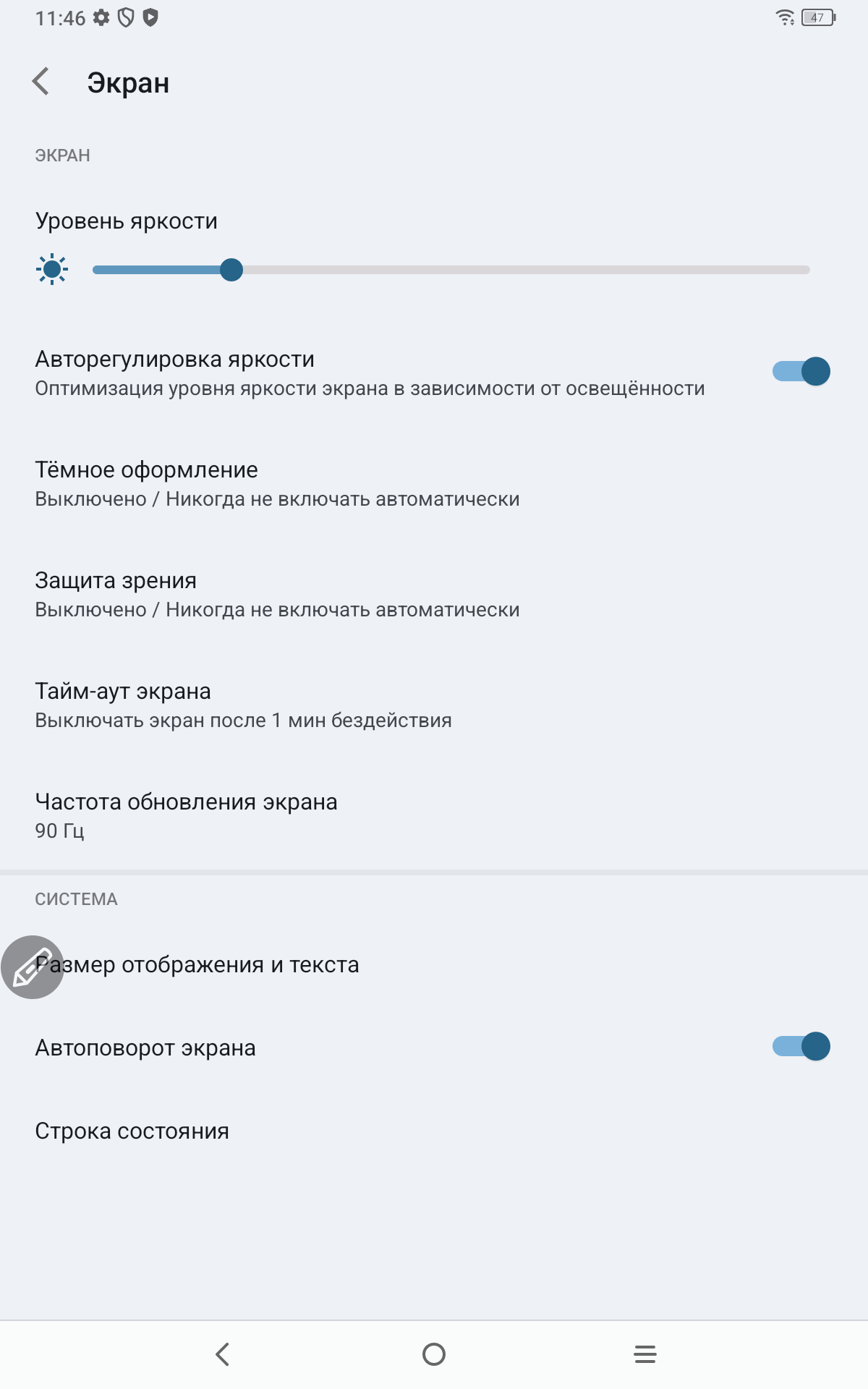Open Тёмное оформление settings

pos(277,483)
